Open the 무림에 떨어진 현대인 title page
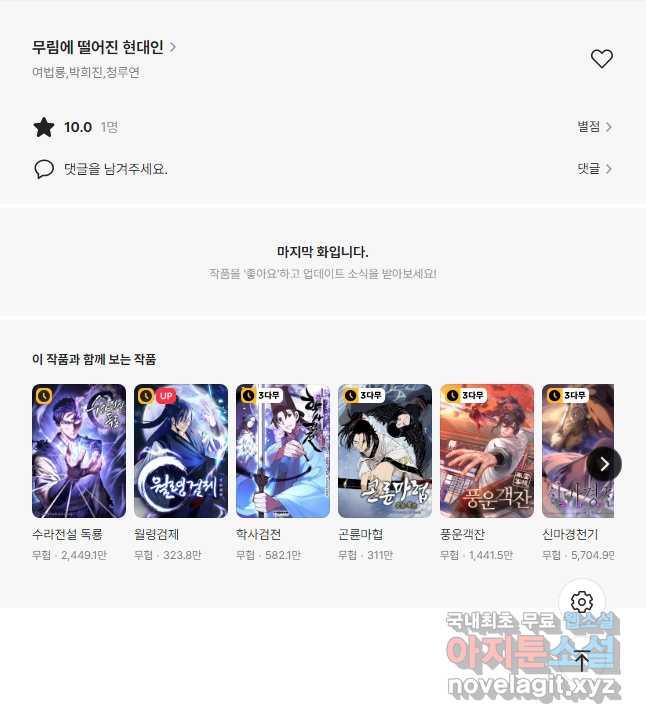This screenshot has width=646, height=724. click(x=104, y=47)
